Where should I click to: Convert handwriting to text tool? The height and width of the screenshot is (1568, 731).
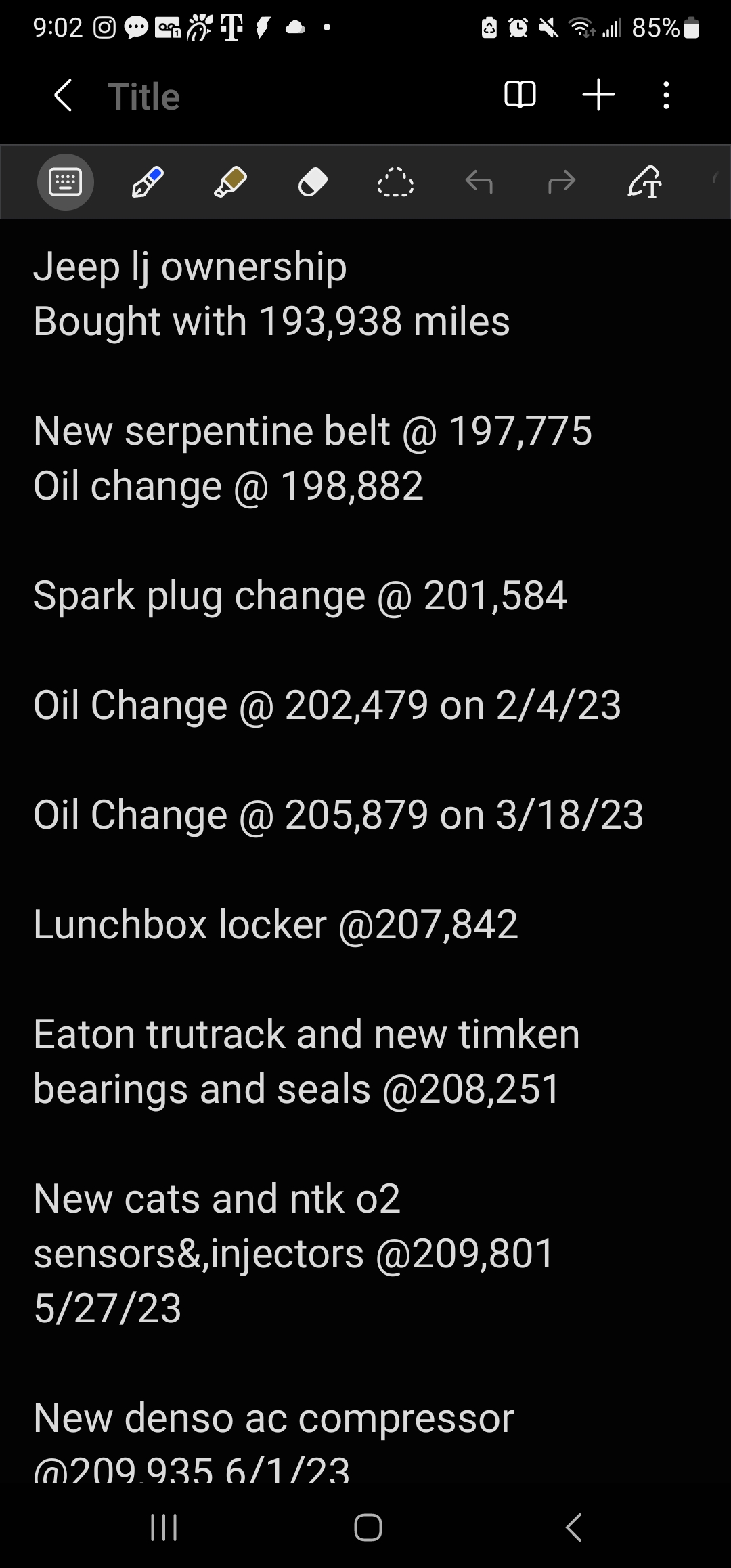click(644, 181)
